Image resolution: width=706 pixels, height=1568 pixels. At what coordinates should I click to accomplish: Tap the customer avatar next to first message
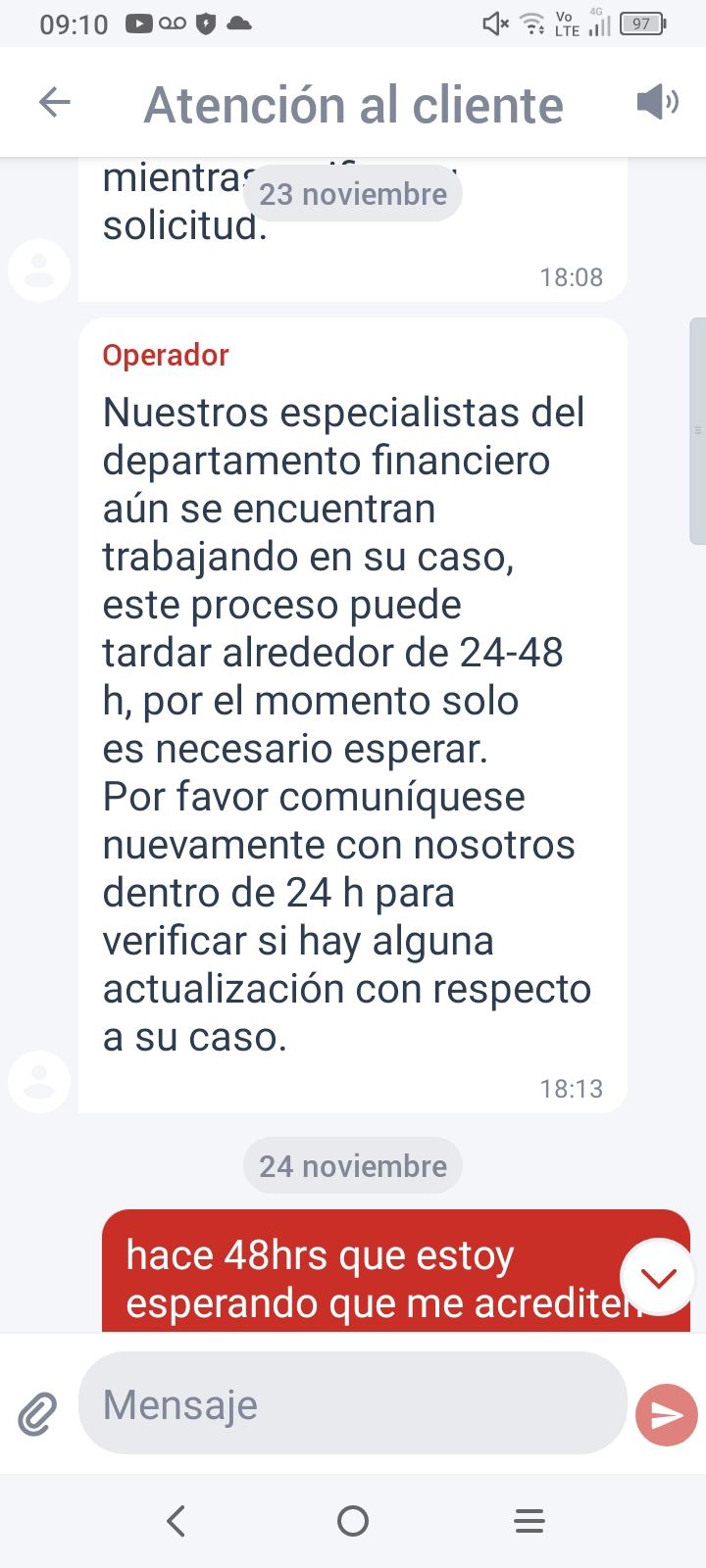pos(39,271)
